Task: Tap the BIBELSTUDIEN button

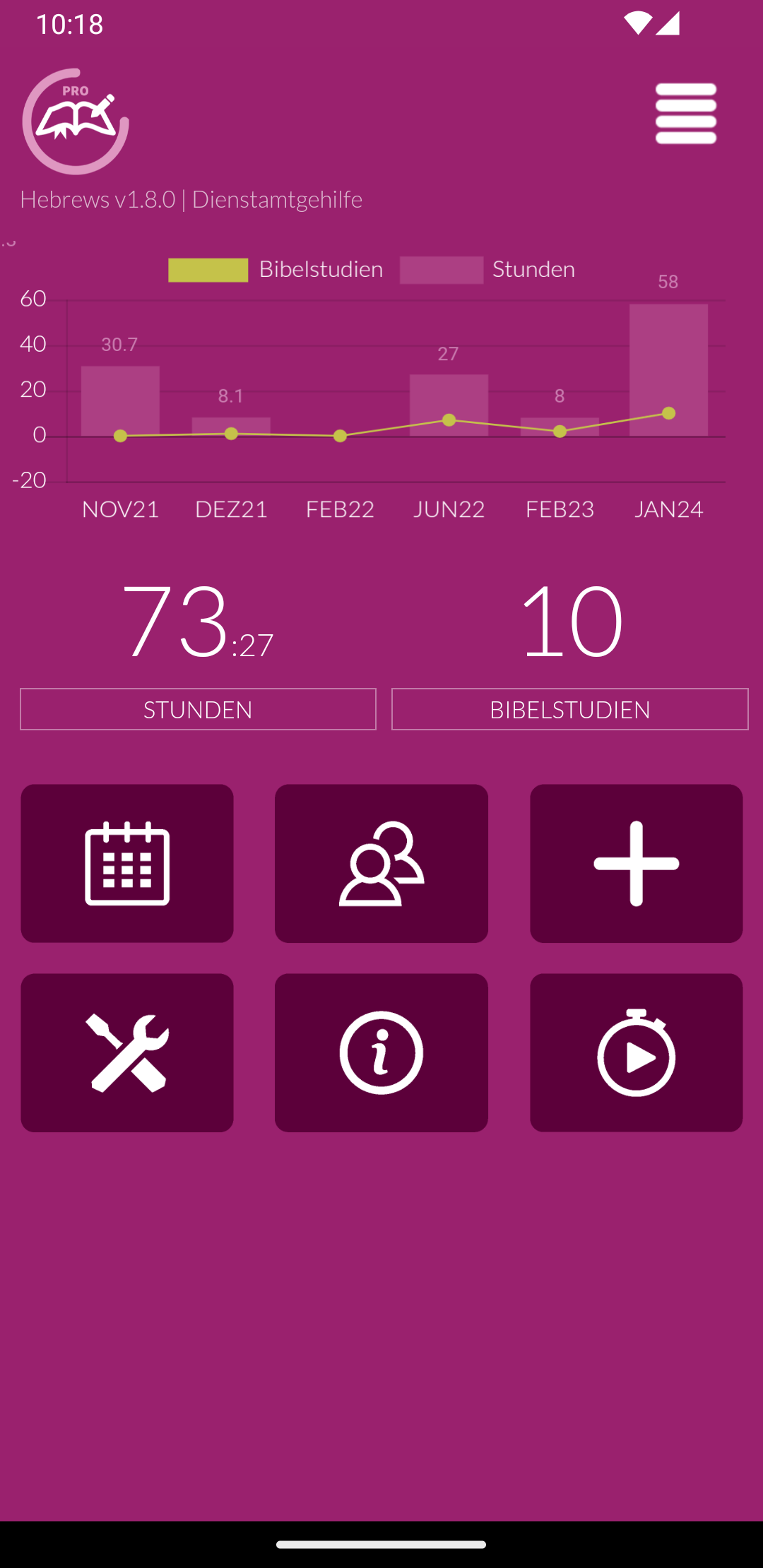Action: point(569,709)
